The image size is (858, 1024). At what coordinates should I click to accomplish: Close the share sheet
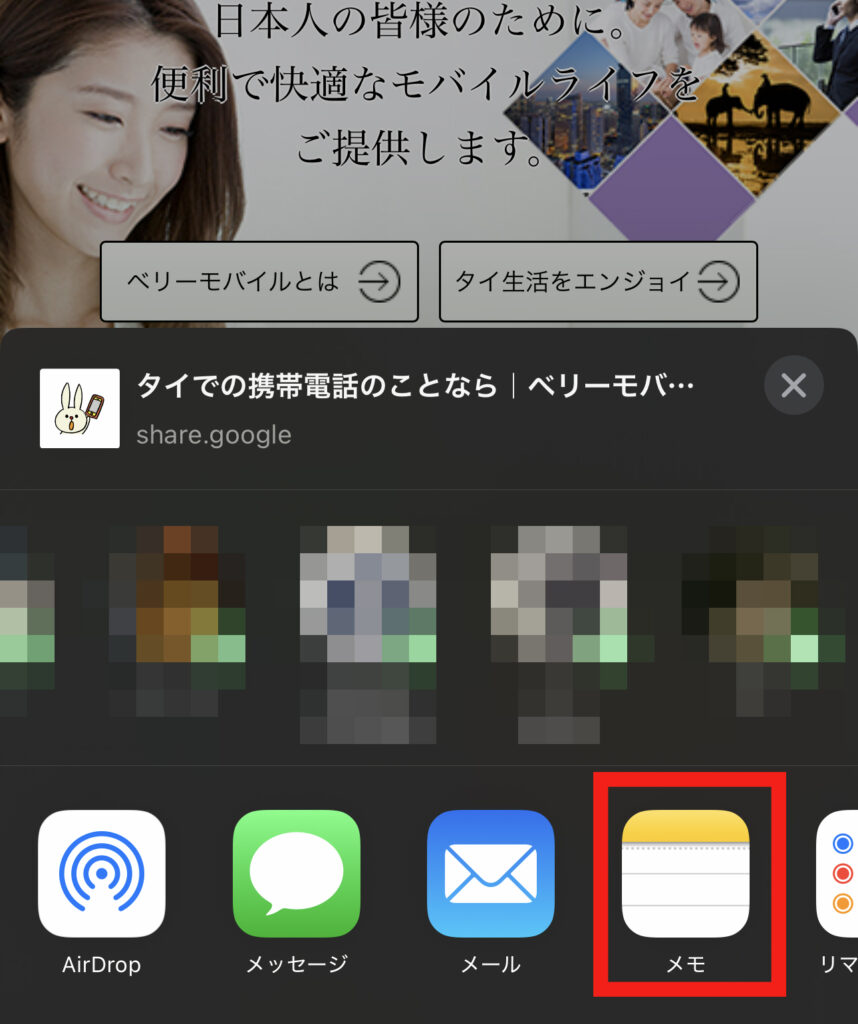click(793, 385)
